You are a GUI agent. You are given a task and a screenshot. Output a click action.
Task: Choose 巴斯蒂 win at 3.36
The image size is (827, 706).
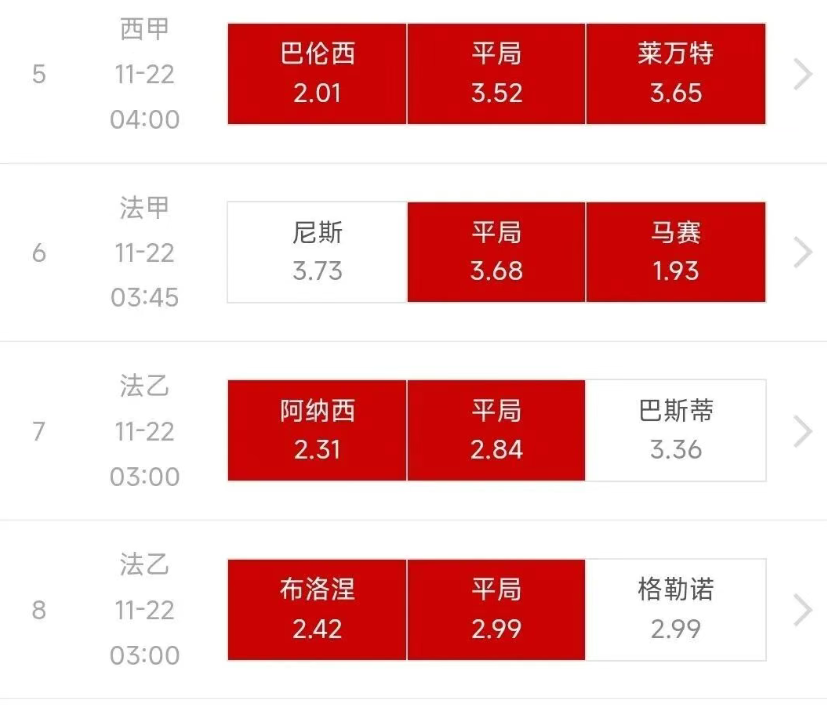[676, 430]
